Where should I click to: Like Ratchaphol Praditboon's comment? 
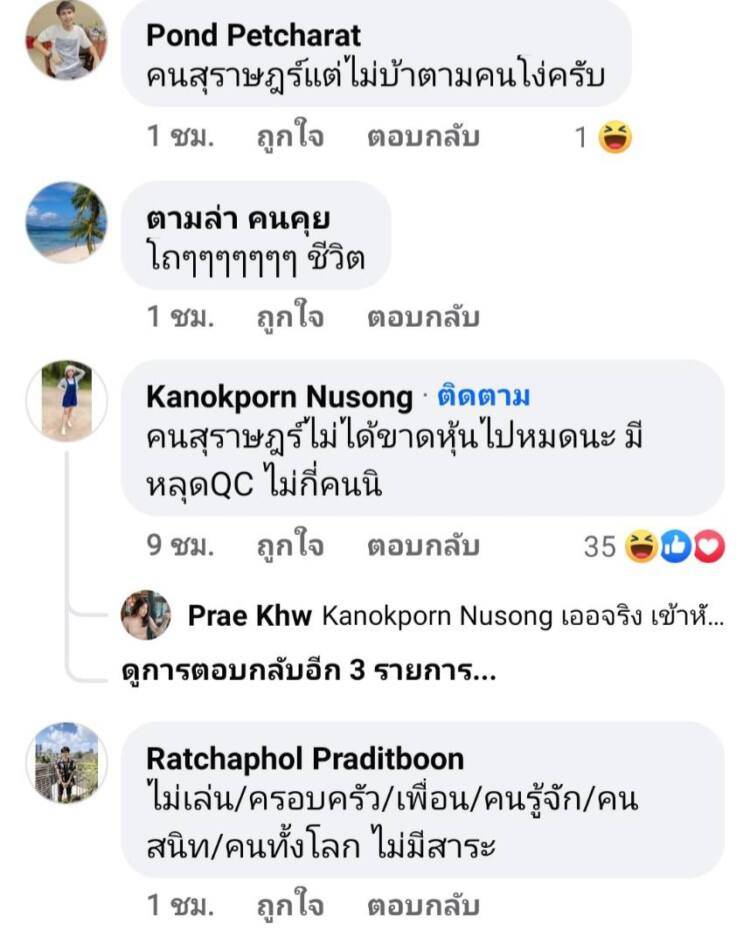click(290, 906)
